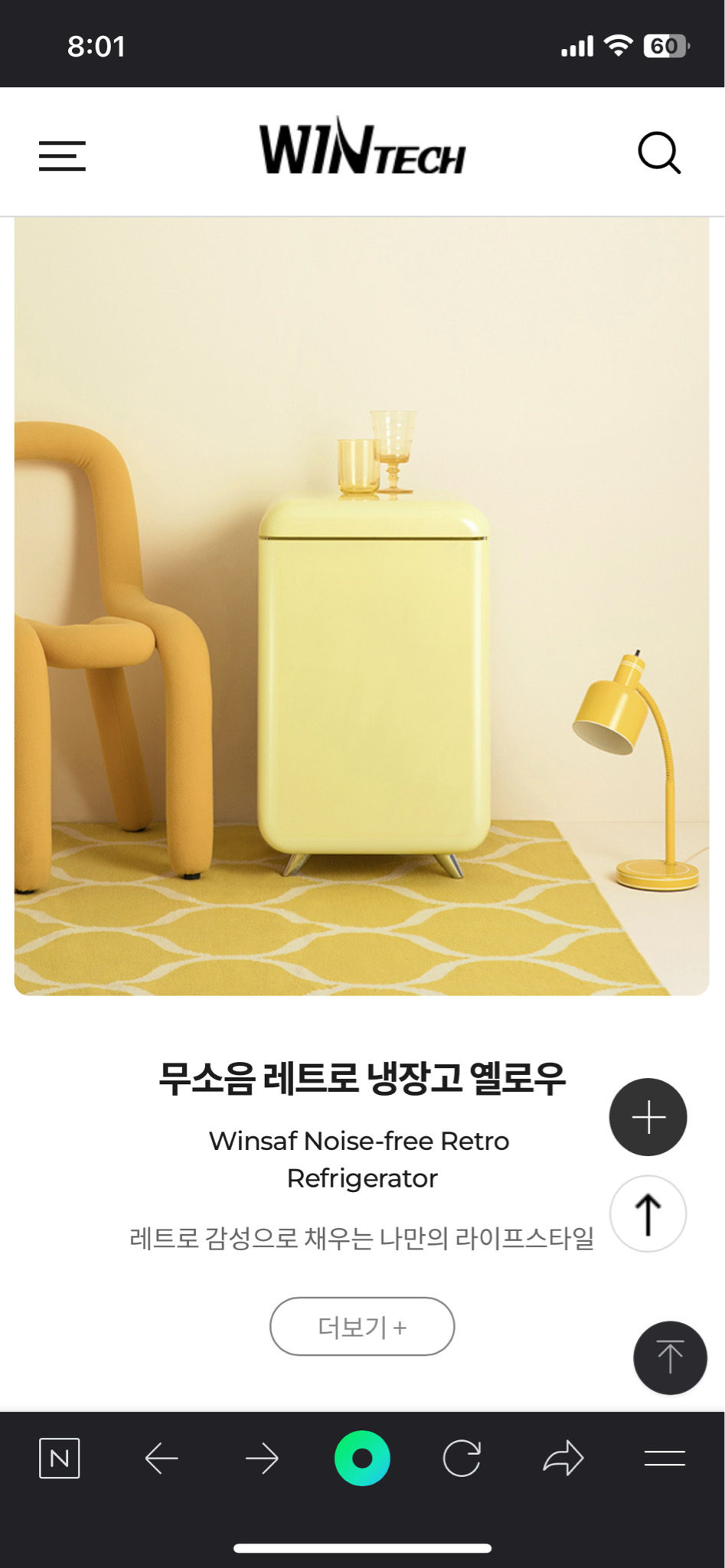Screen dimensions: 725x1568
Task: Activate the green Naver GreenDot button
Action: [362, 1459]
